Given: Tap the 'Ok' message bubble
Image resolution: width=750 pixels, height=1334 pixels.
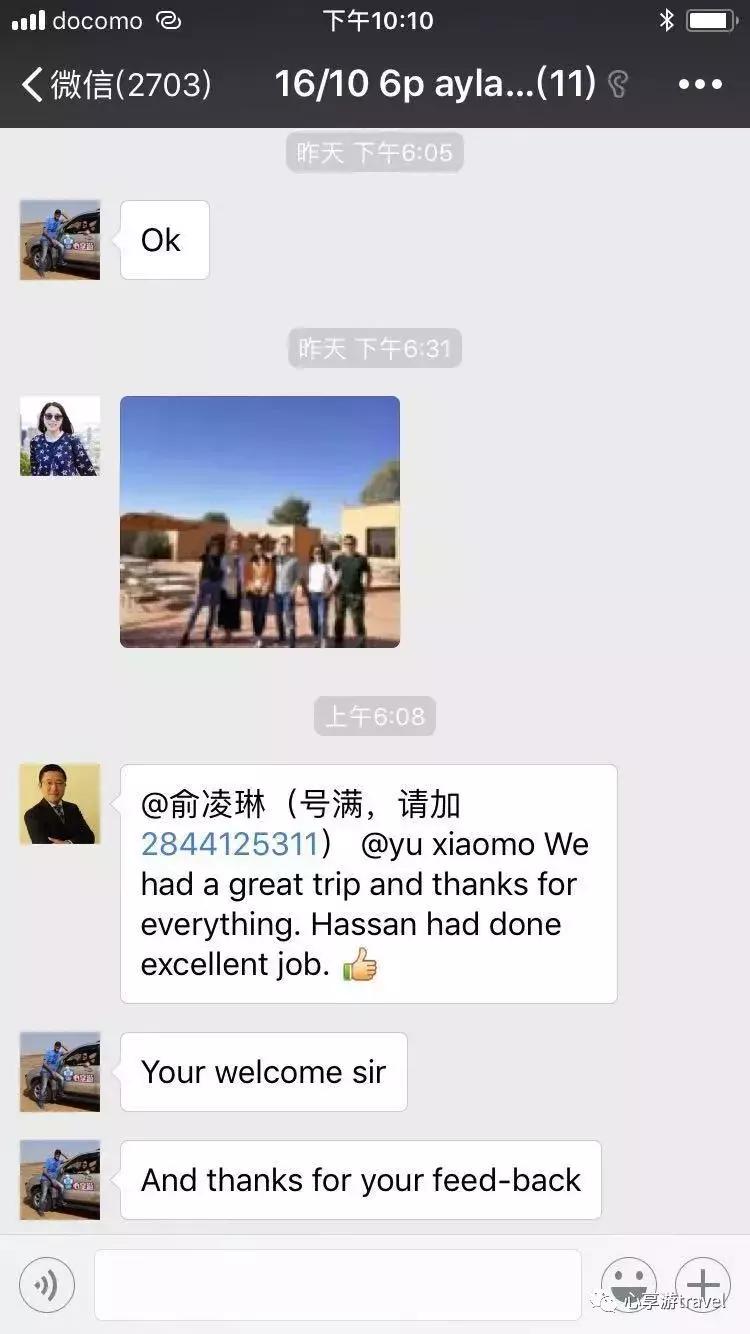Looking at the screenshot, I should coord(163,239).
